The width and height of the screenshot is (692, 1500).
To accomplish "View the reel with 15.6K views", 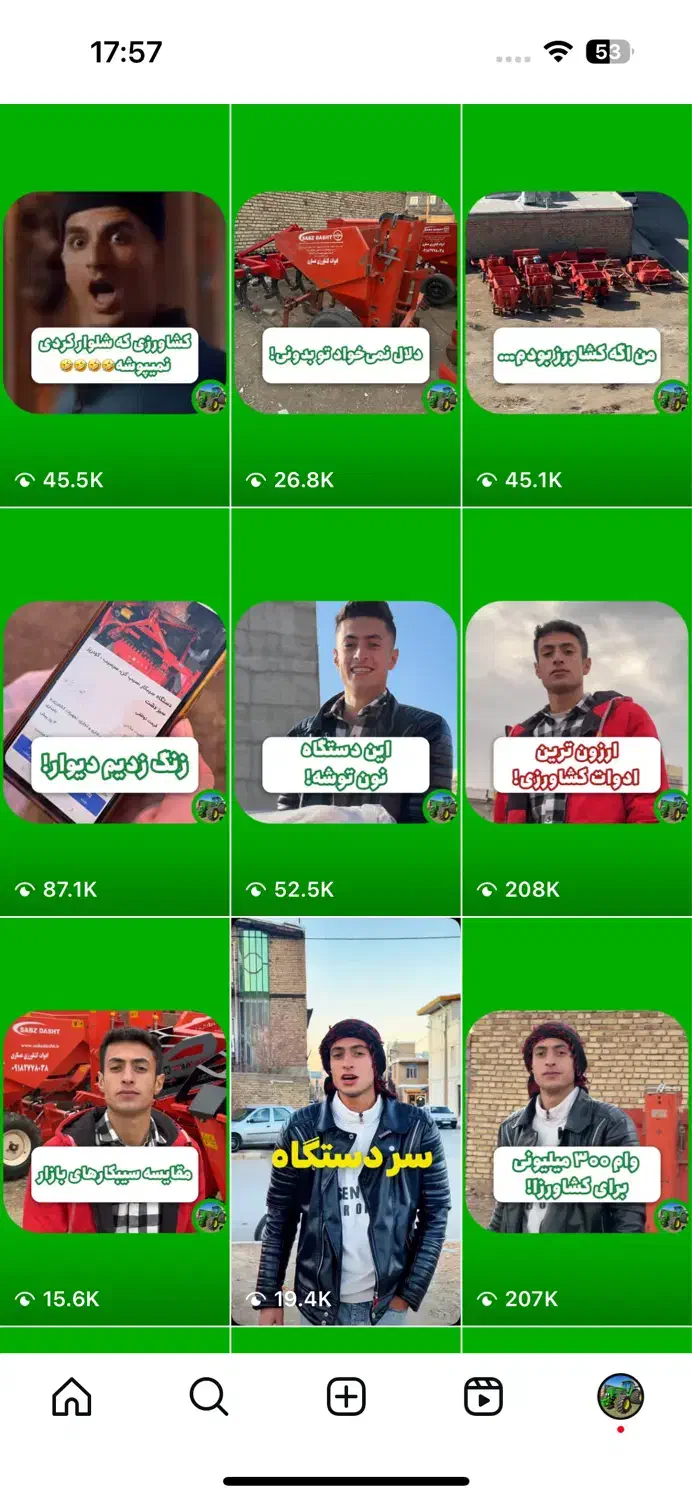I will point(115,1121).
